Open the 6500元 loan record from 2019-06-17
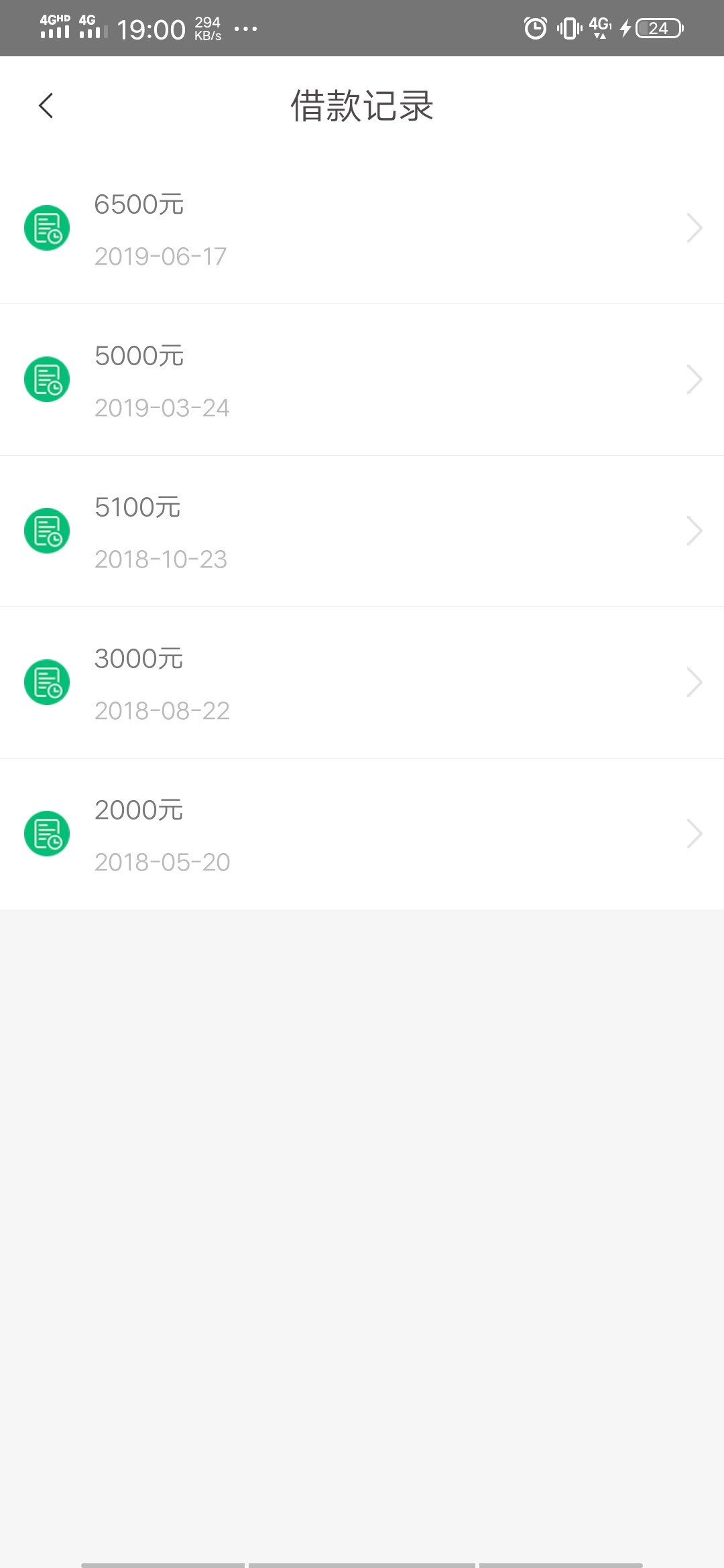The height and width of the screenshot is (1568, 724). pyautogui.click(x=362, y=228)
